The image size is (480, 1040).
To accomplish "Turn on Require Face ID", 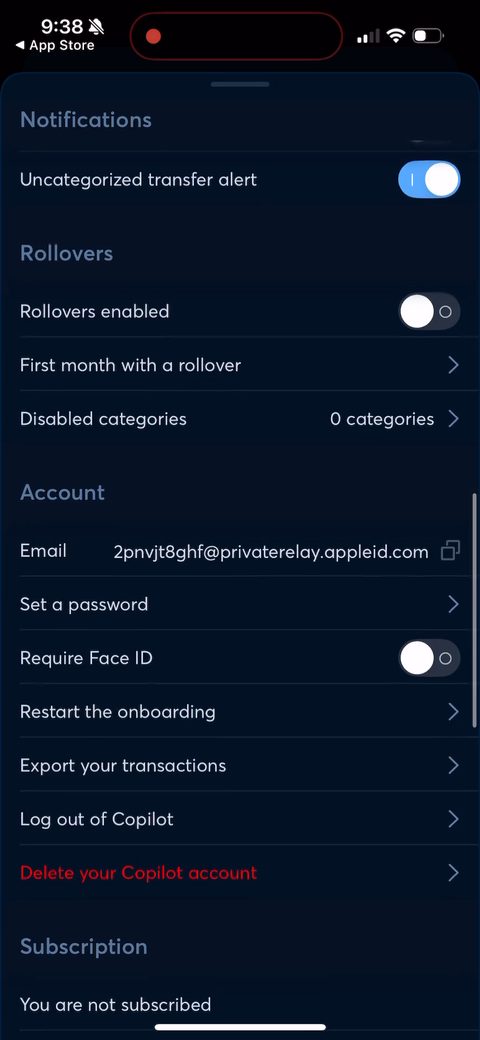I will coord(429,658).
